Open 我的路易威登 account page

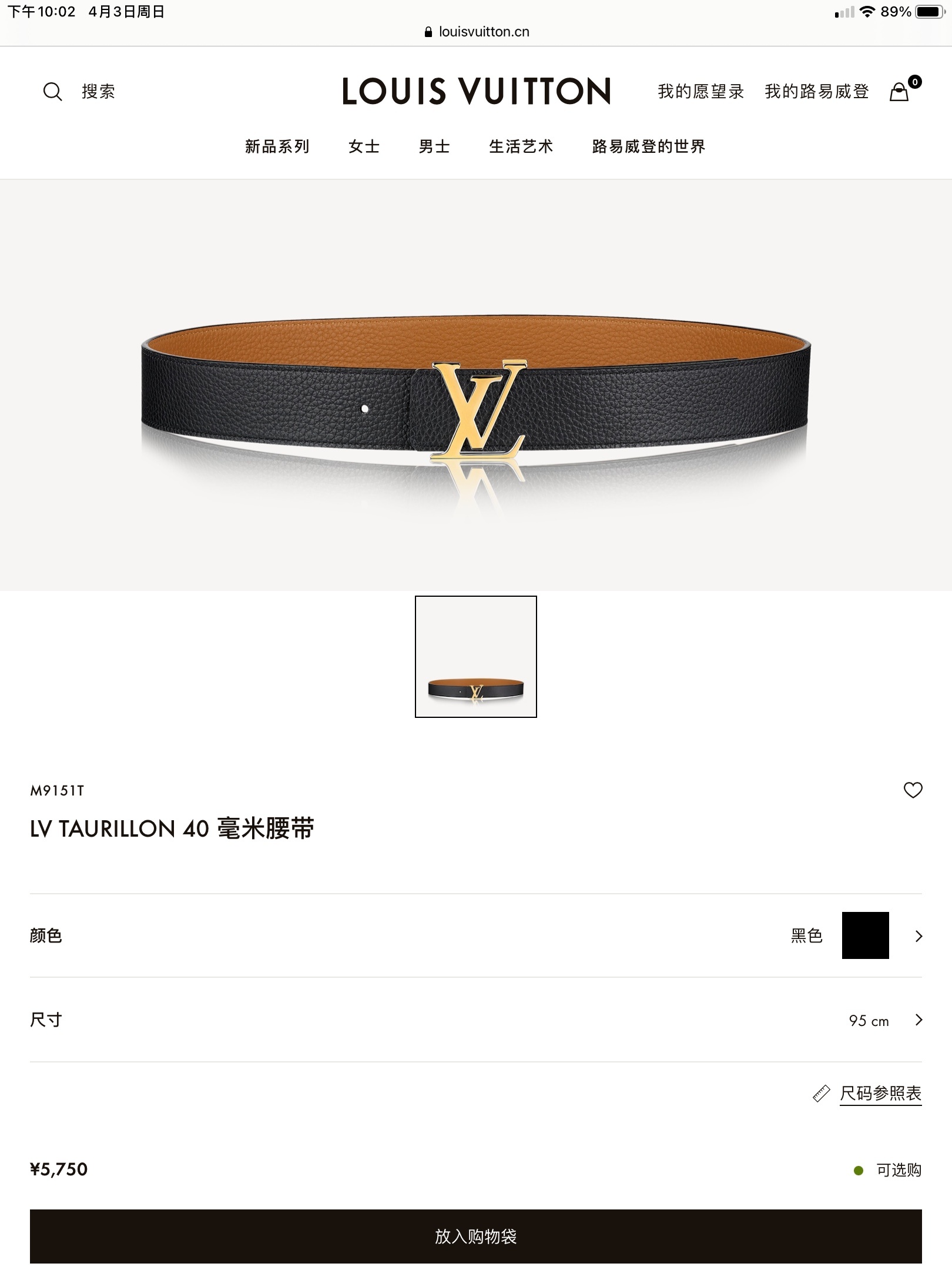(817, 92)
